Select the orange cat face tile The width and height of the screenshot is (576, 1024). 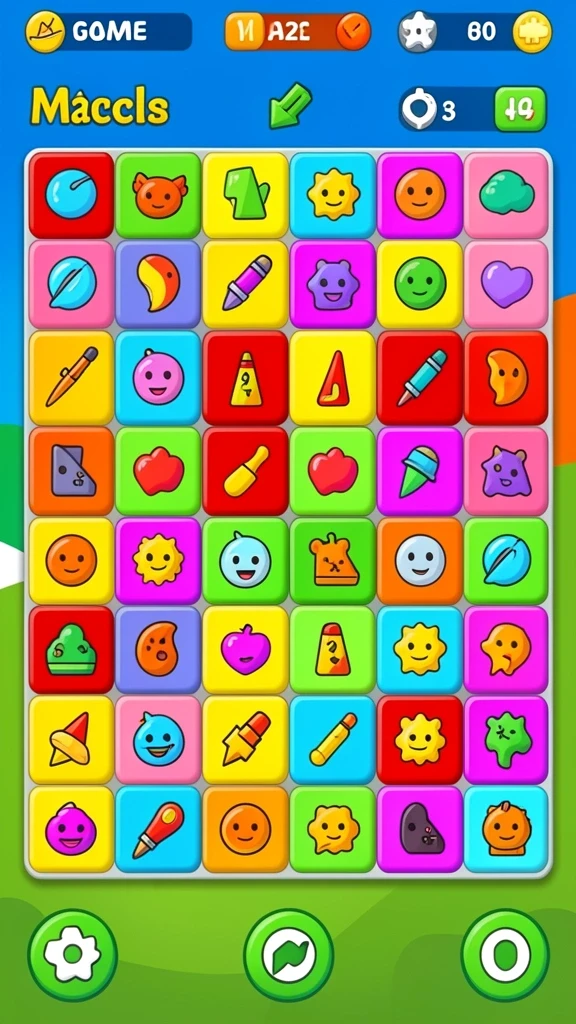pos(159,195)
